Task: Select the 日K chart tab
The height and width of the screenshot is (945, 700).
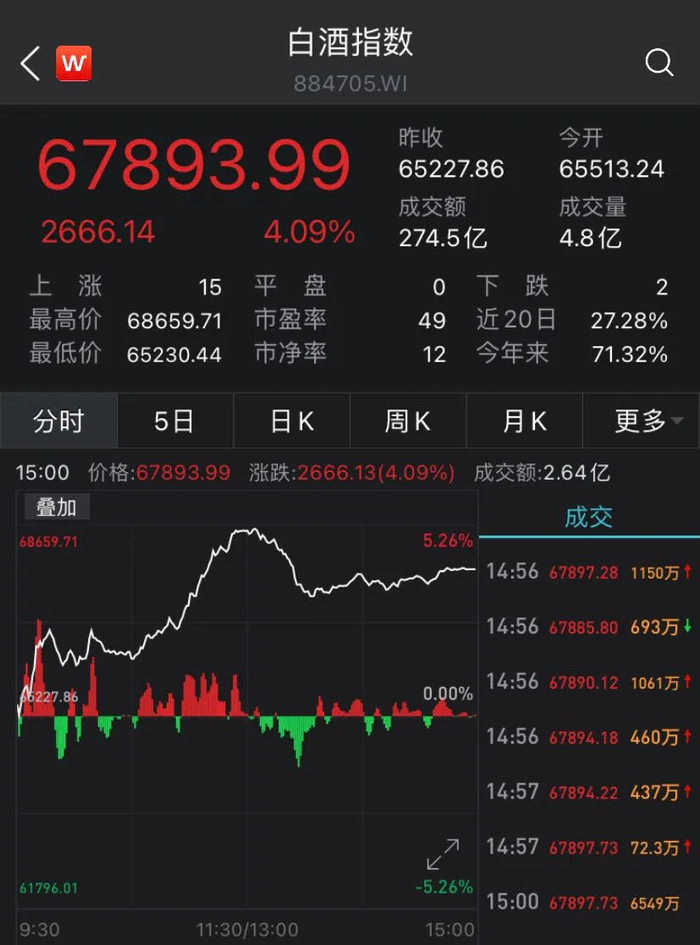Action: click(291, 421)
